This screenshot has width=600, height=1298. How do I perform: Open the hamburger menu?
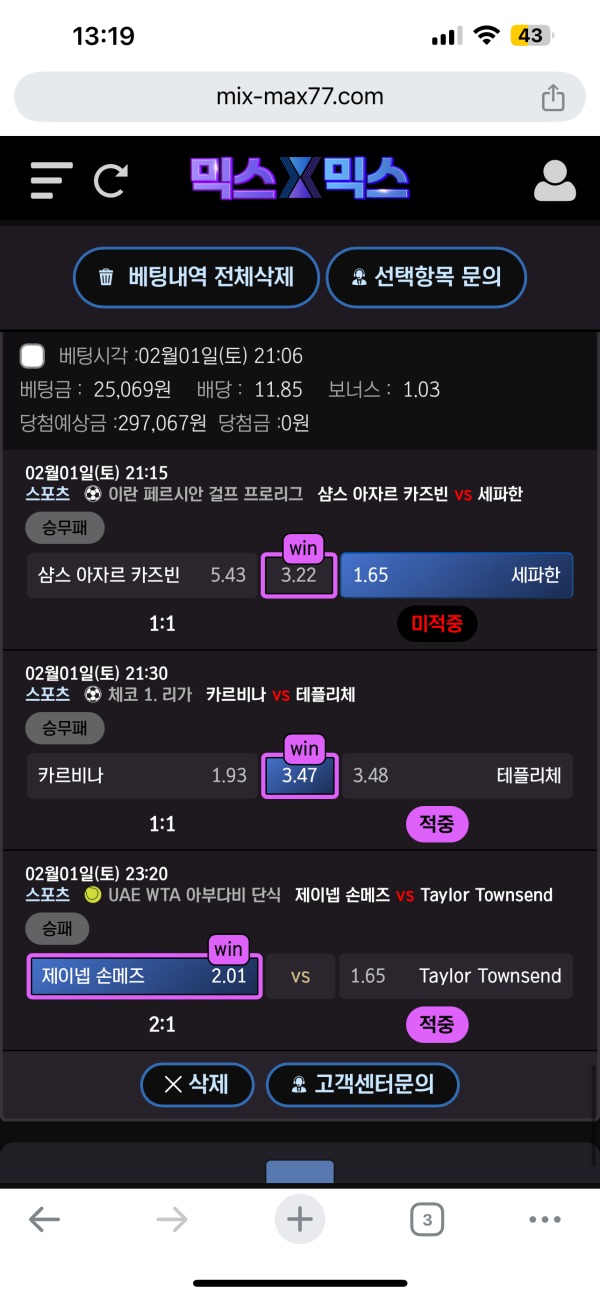click(51, 180)
